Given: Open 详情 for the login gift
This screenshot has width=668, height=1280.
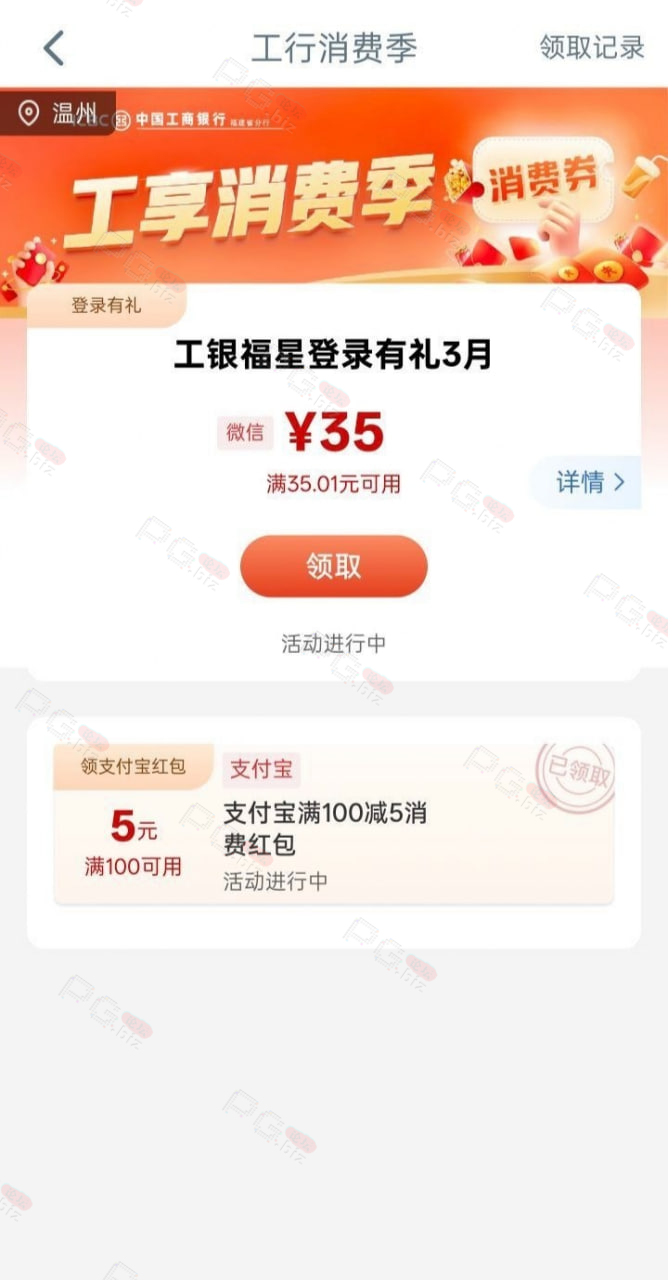Looking at the screenshot, I should click(590, 482).
